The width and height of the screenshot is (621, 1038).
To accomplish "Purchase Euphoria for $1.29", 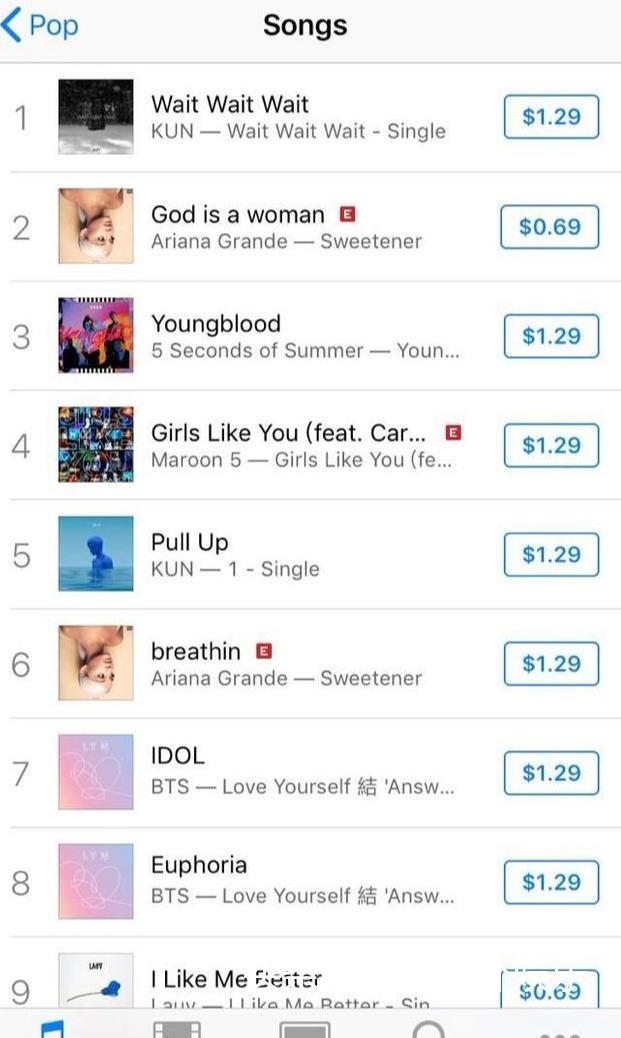I will click(551, 882).
